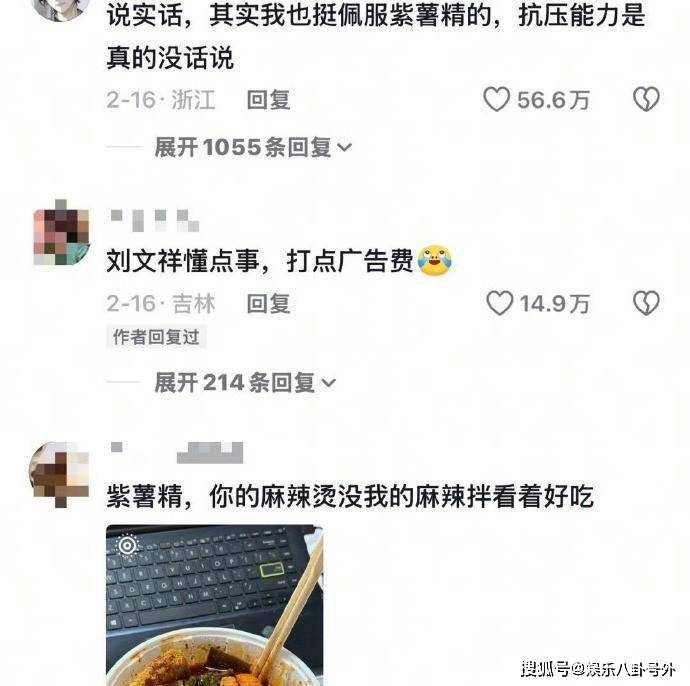The image size is (690, 686).
Task: Dislike the 刘文祥懂点事 comment
Action: (646, 303)
